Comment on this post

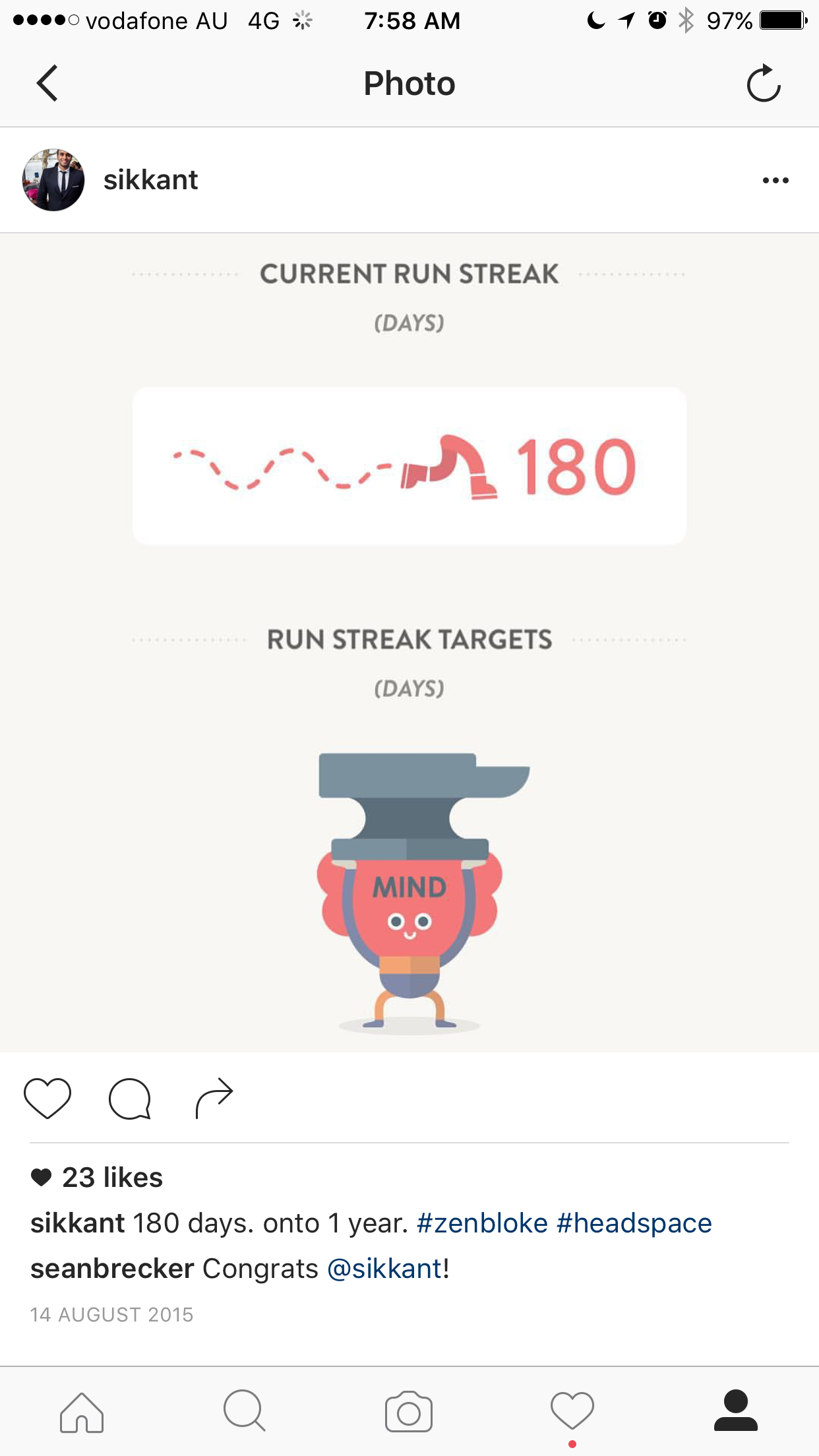tap(130, 1098)
